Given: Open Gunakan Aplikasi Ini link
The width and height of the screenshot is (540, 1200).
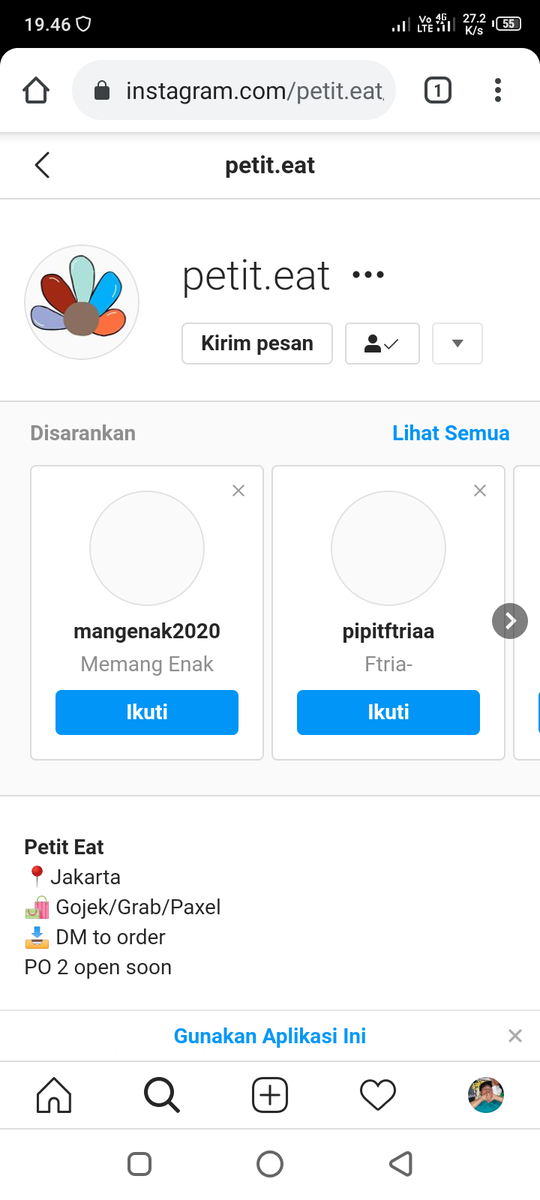Looking at the screenshot, I should 270,1036.
